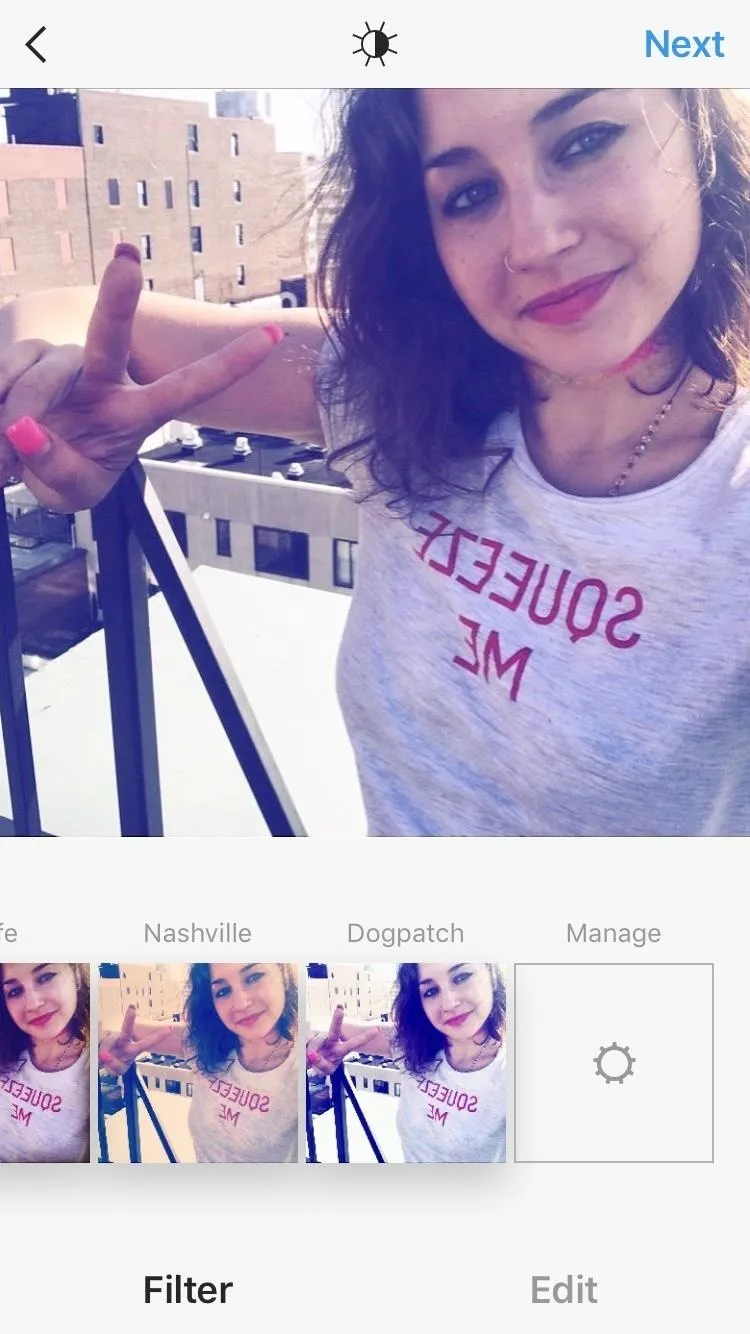Screen dimensions: 750x1334
Task: Tap Next to continue
Action: coord(684,44)
